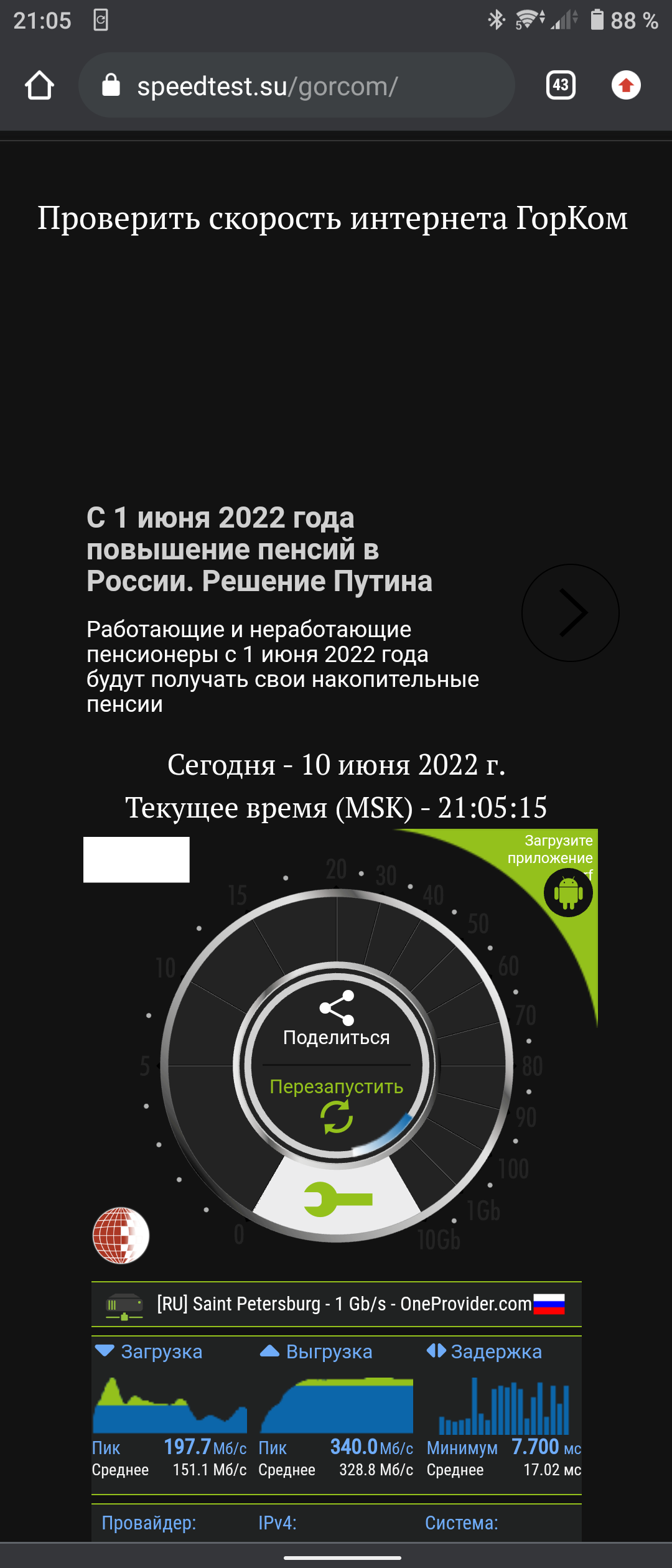Viewport: 672px width, 1568px height.
Task: Select the Saint Petersburg OneProvider server
Action: click(344, 1304)
